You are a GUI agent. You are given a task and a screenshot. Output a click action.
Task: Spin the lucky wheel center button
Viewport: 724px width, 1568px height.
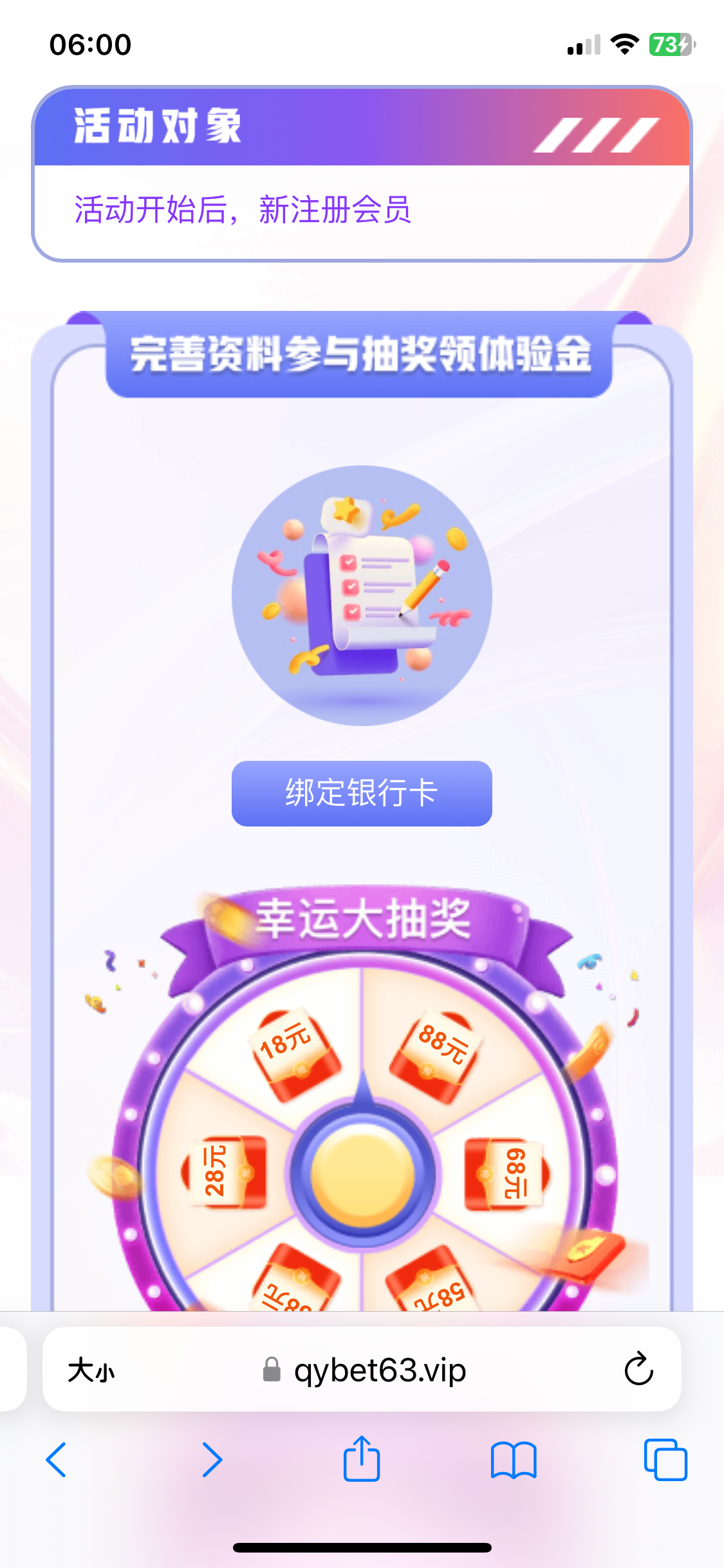pyautogui.click(x=362, y=1175)
